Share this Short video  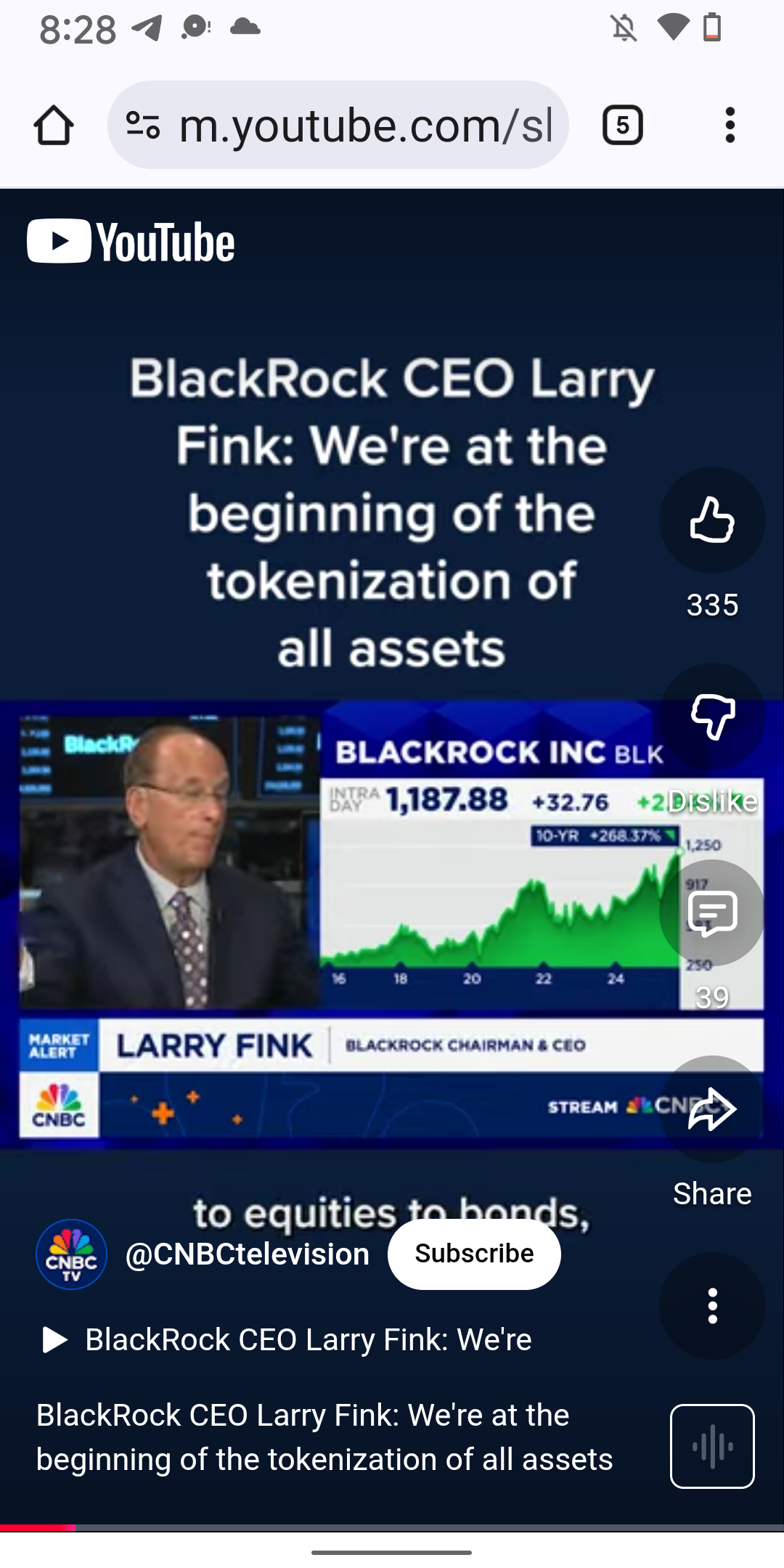[x=711, y=1109]
